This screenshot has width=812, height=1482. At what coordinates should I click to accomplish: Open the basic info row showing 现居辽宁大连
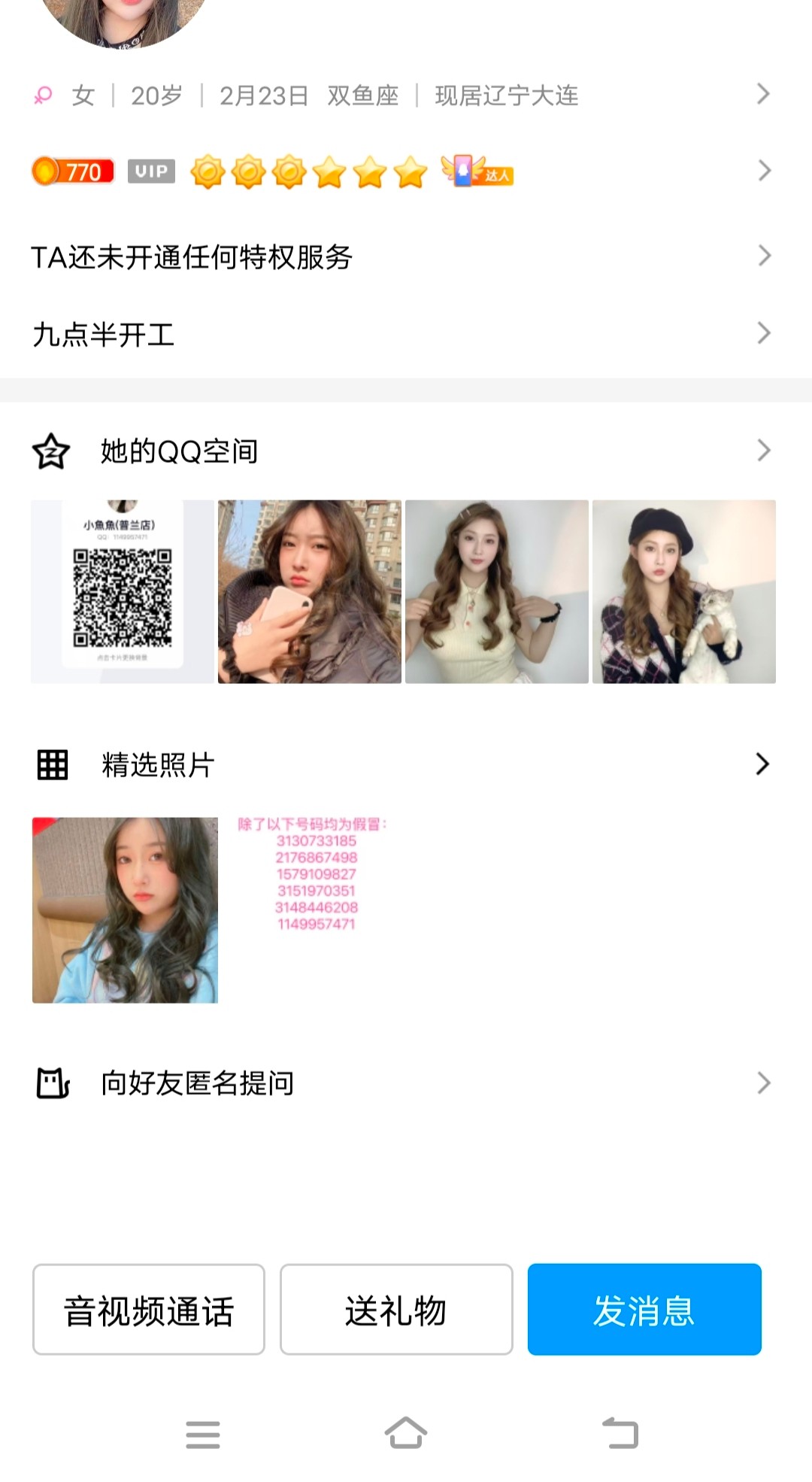[406, 96]
